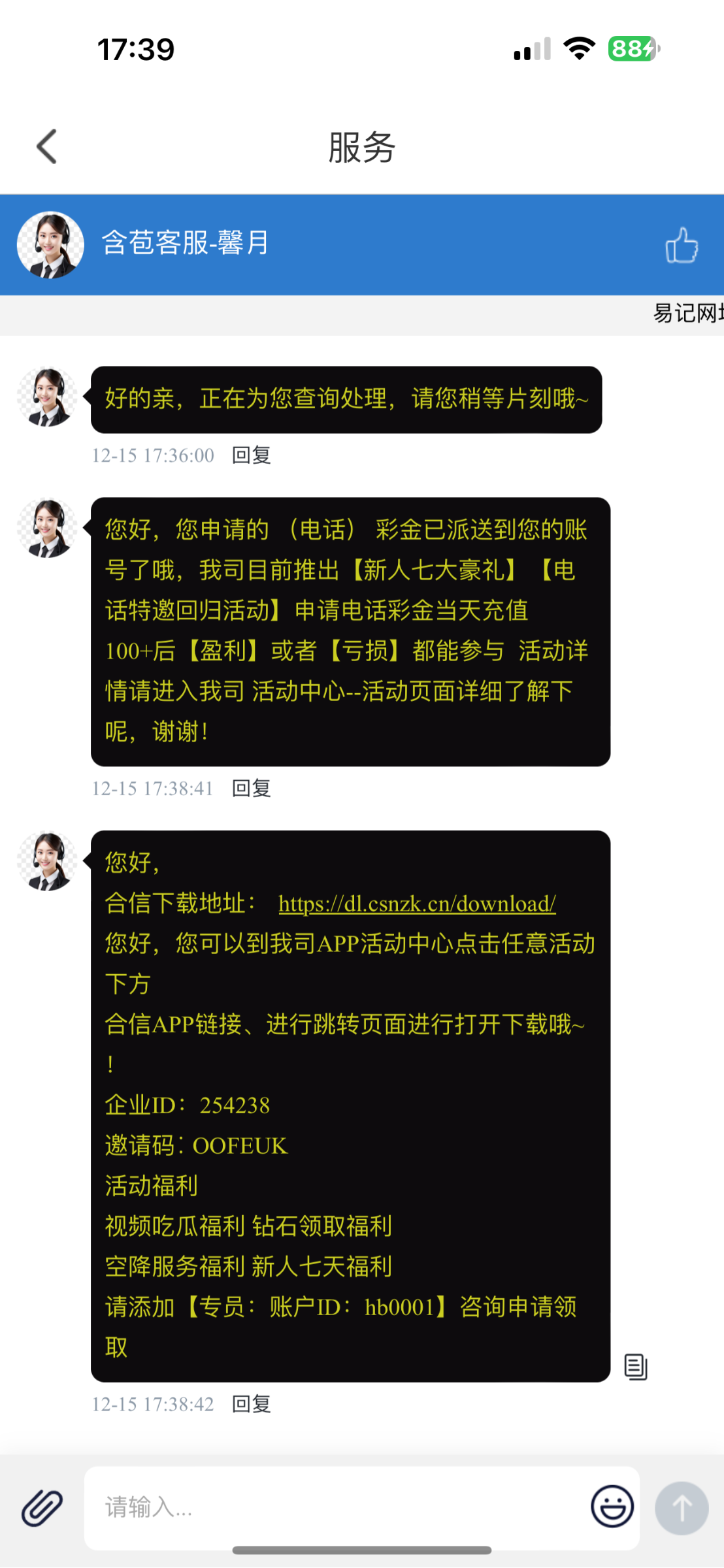
Task: Open the dl.csnzk.cn download link
Action: click(x=417, y=904)
